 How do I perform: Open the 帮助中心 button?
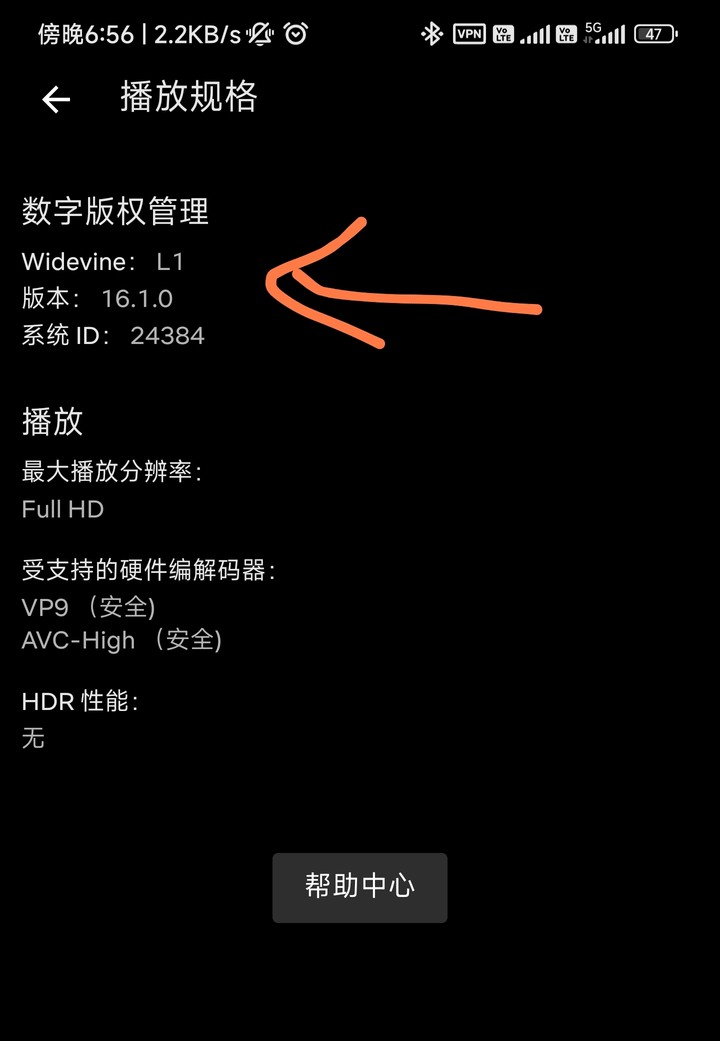coord(360,887)
